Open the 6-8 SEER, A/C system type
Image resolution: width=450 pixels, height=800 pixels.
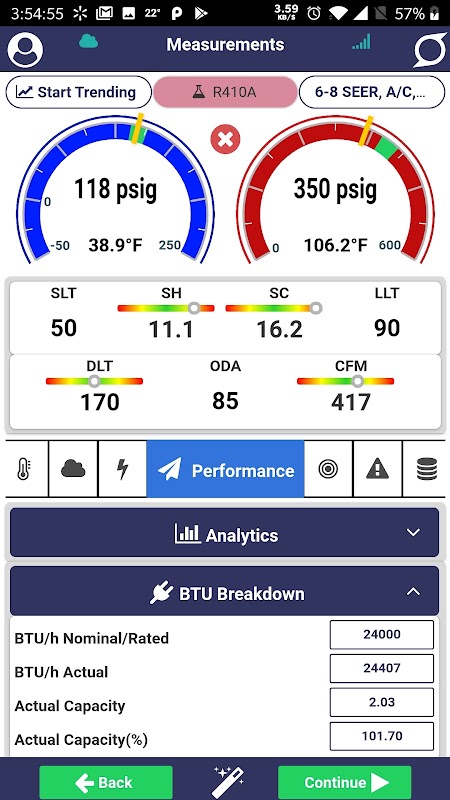point(372,92)
